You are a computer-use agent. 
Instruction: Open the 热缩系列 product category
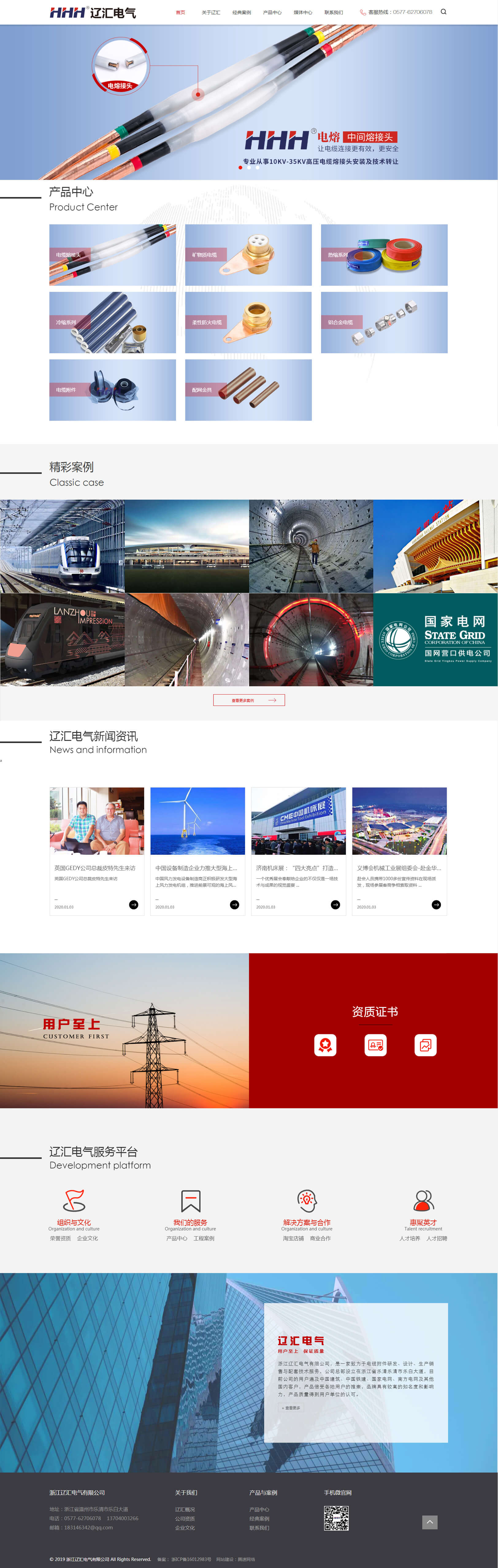tap(384, 255)
